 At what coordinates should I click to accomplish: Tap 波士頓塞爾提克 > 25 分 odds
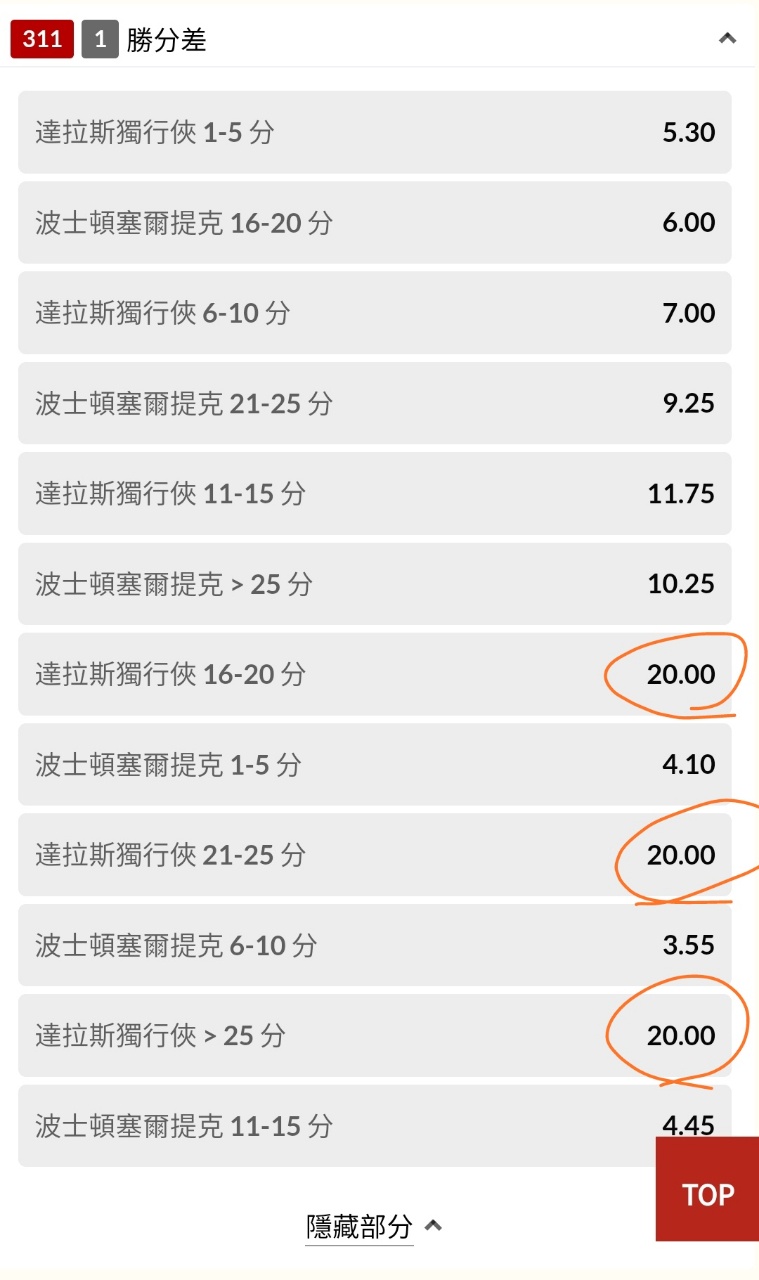click(x=374, y=584)
